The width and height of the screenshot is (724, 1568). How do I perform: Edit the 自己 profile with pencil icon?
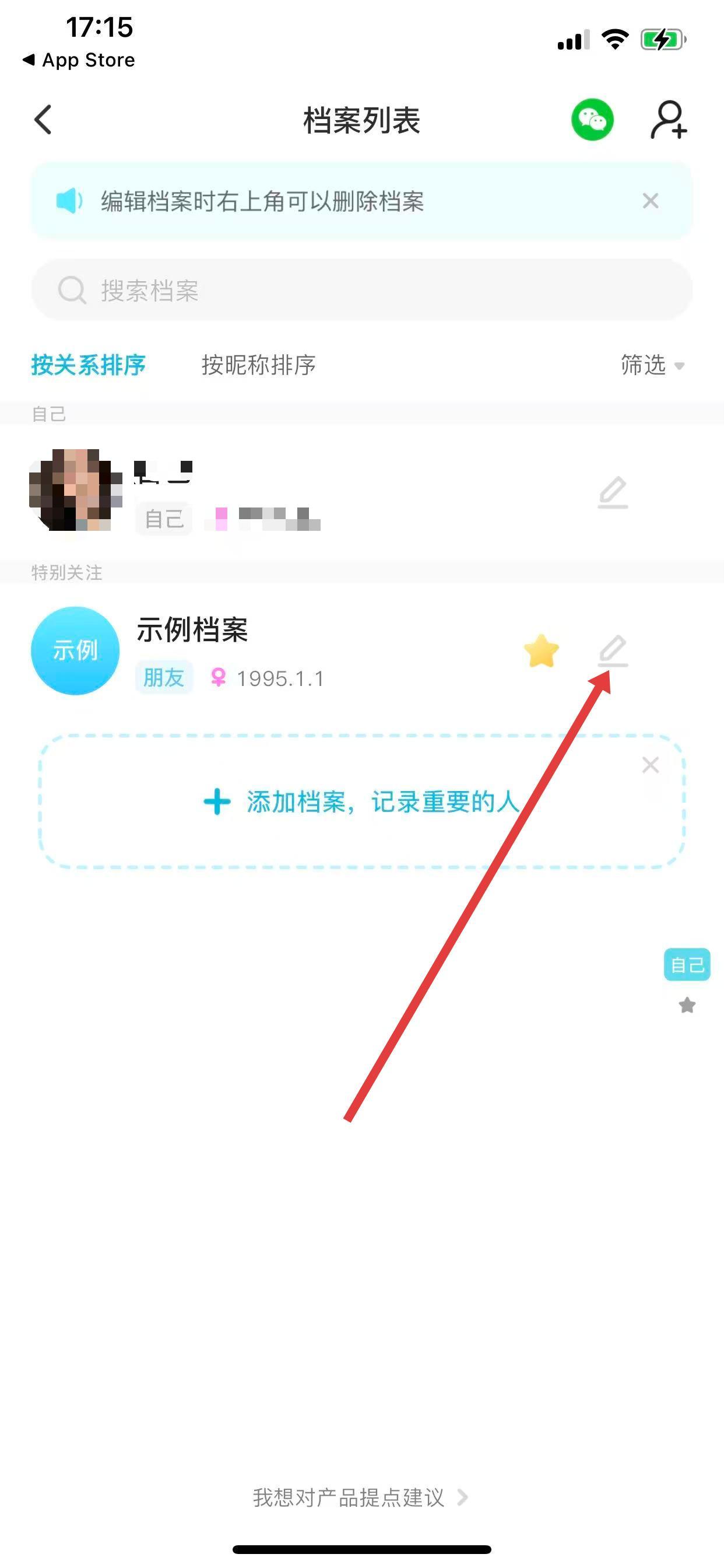613,492
